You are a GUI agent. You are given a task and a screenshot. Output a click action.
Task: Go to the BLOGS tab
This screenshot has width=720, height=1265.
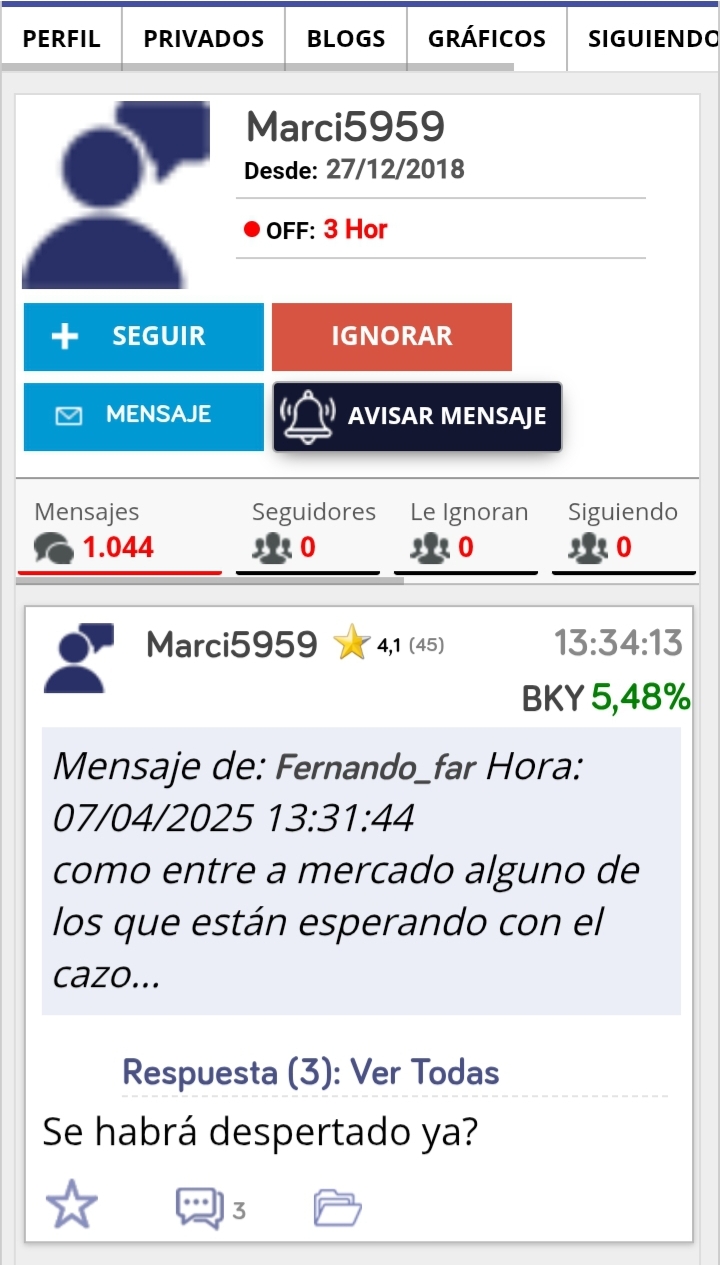346,39
